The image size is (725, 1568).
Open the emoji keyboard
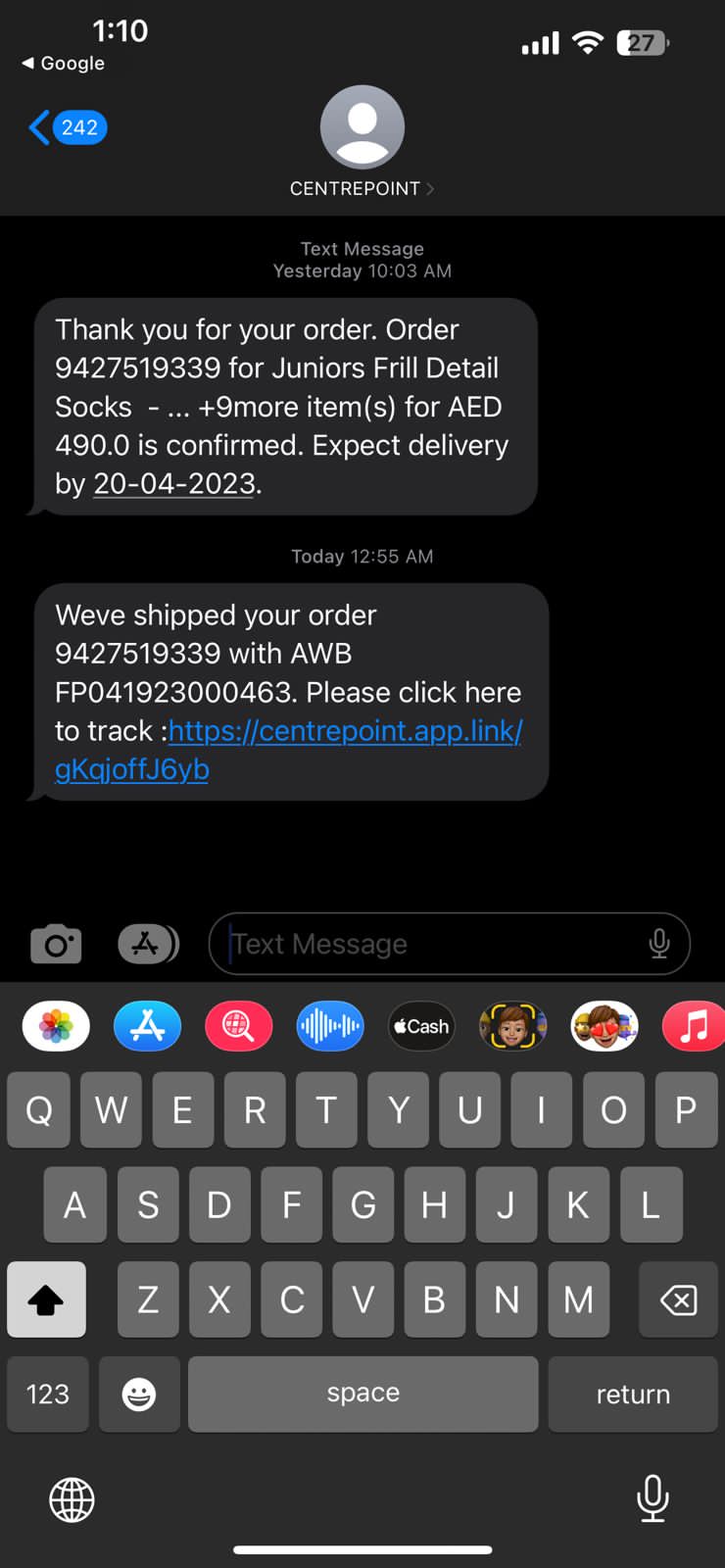tap(139, 1394)
